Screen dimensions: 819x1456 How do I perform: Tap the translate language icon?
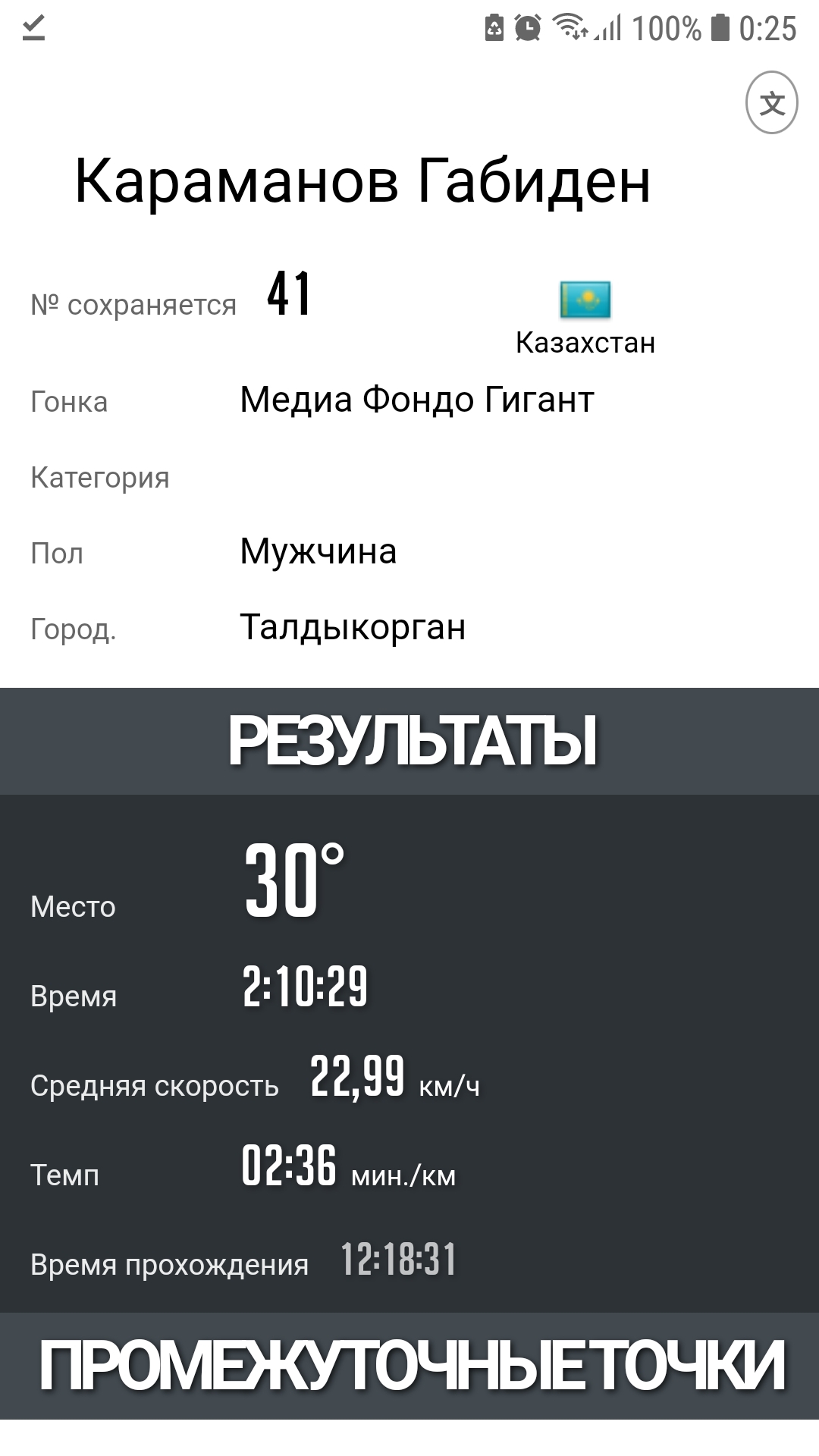pos(771,103)
